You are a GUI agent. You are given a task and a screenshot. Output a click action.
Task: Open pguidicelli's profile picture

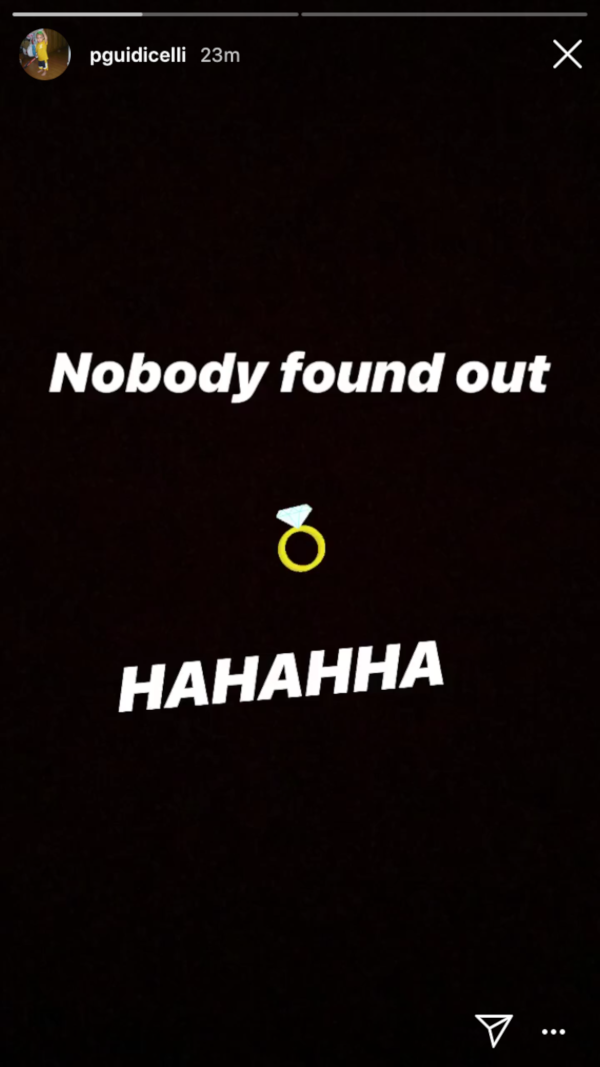(x=45, y=54)
